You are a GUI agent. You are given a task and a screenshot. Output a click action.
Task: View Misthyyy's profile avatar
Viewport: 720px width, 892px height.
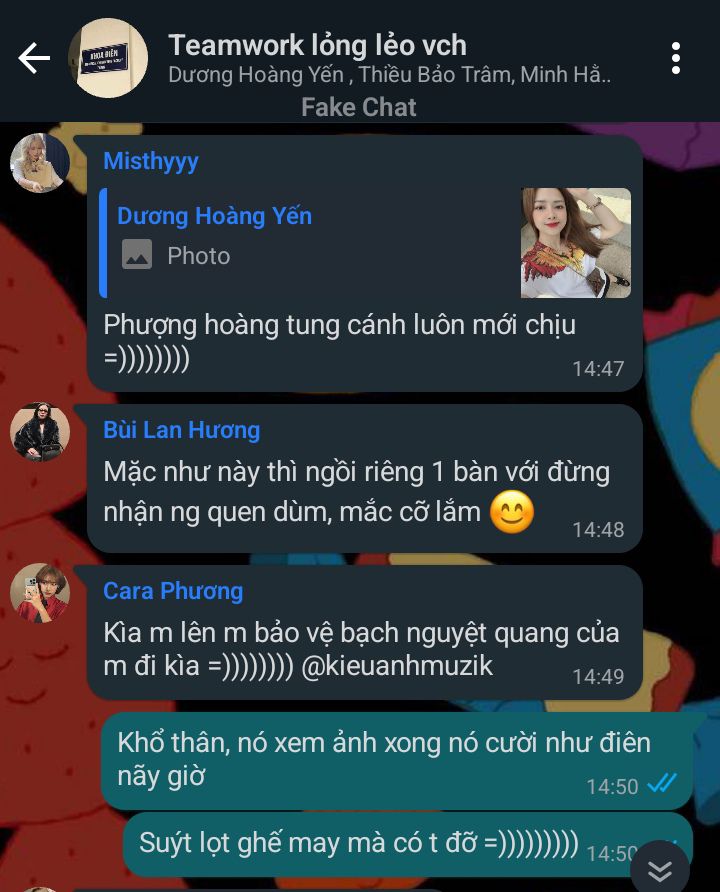pos(40,163)
